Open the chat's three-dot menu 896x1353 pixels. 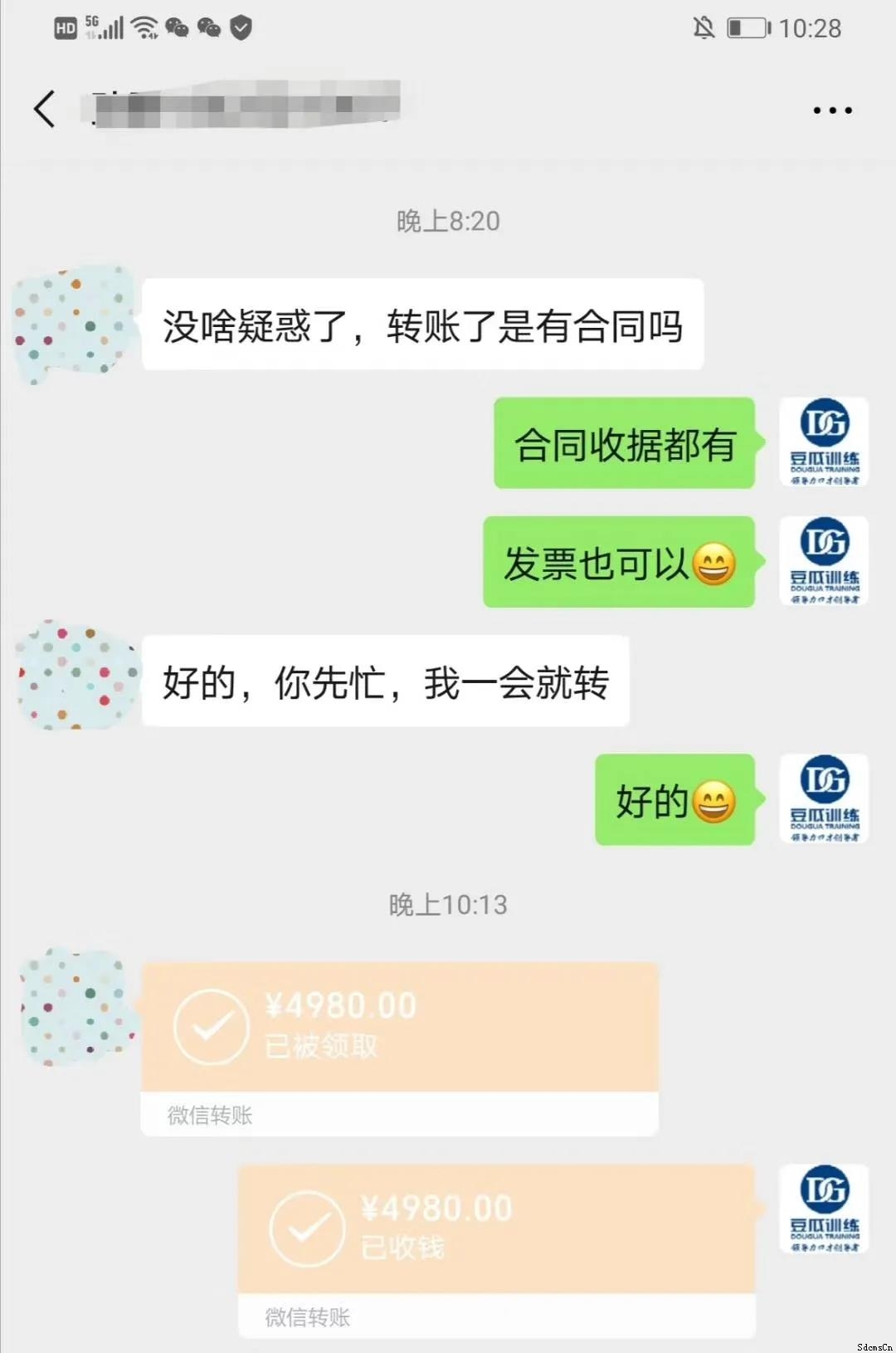[832, 110]
